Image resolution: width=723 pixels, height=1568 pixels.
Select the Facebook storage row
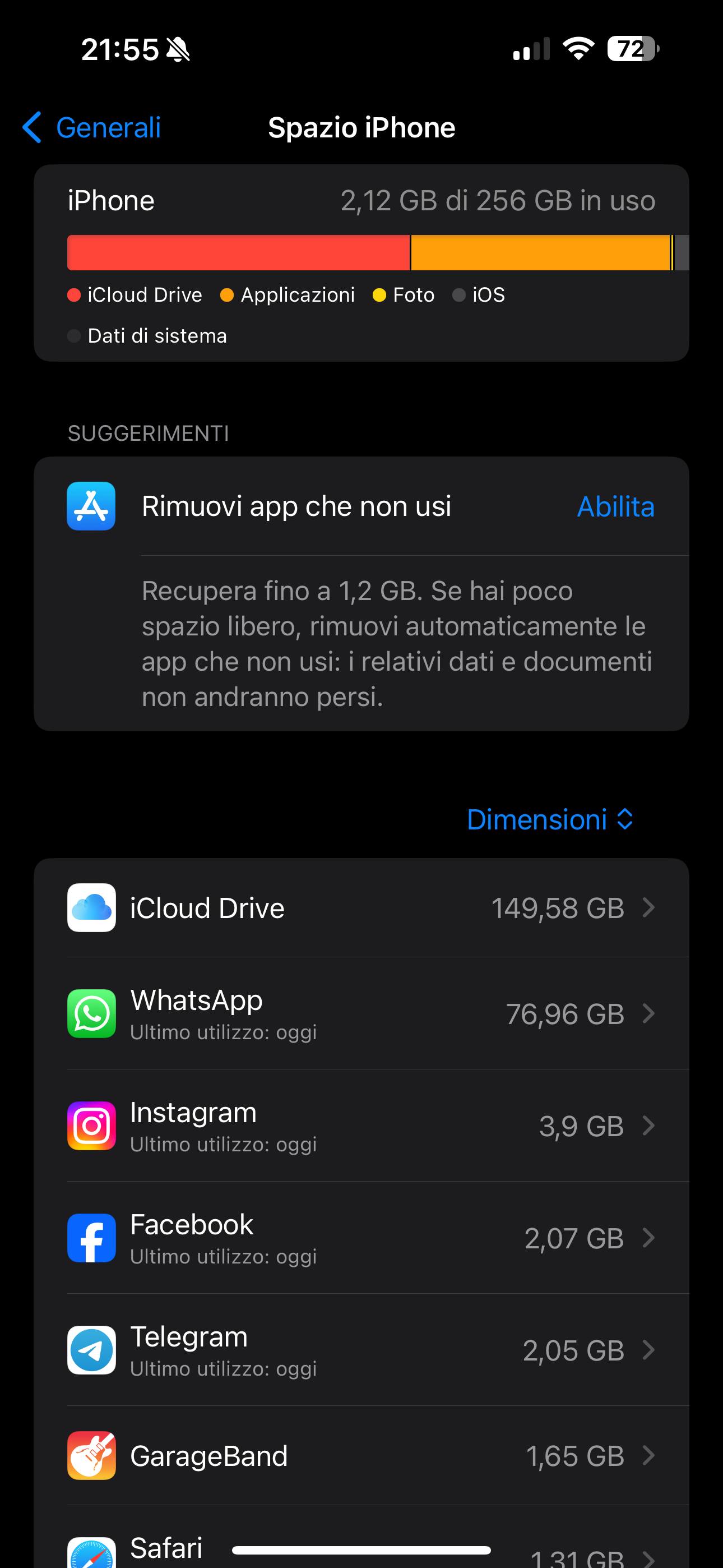[x=361, y=1238]
